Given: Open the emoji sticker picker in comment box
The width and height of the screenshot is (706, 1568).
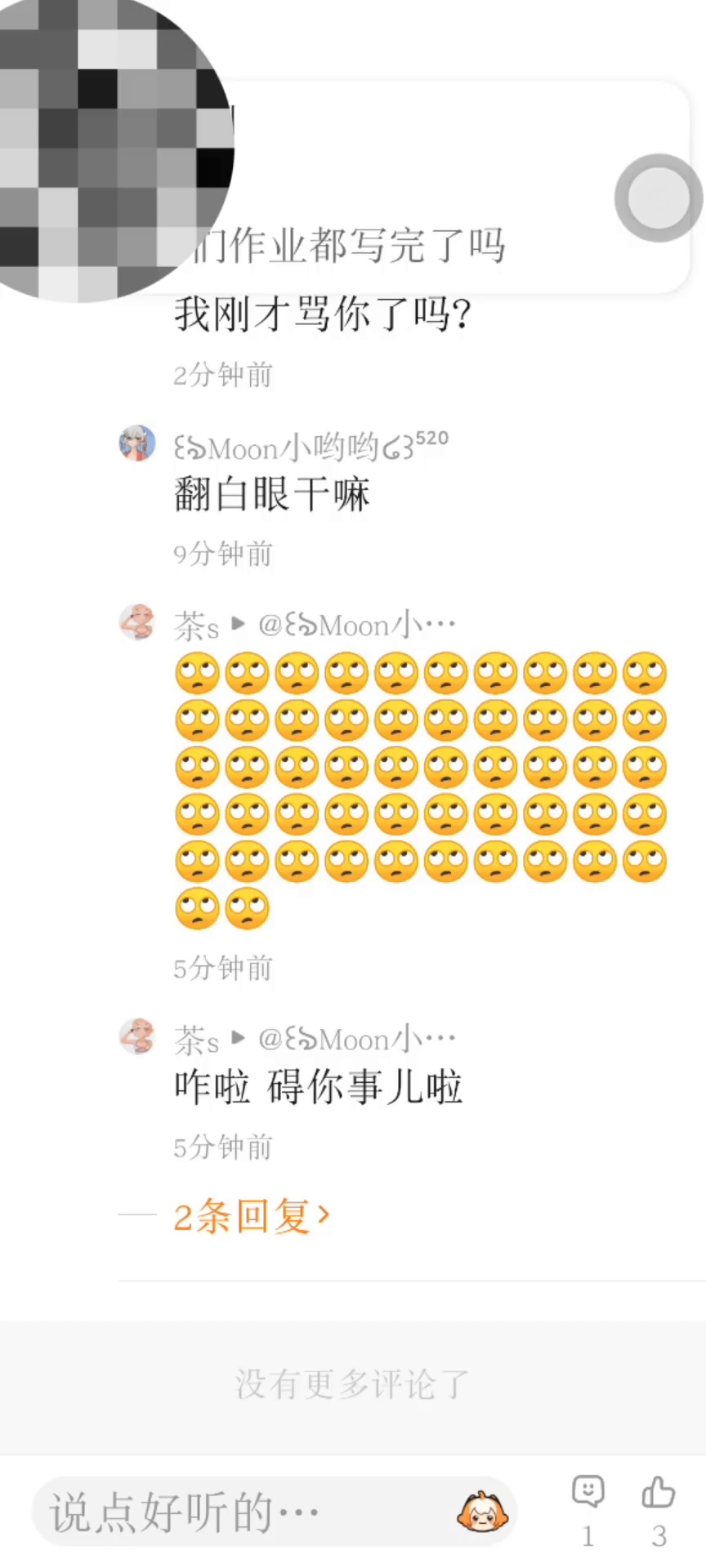Looking at the screenshot, I should 482,1512.
